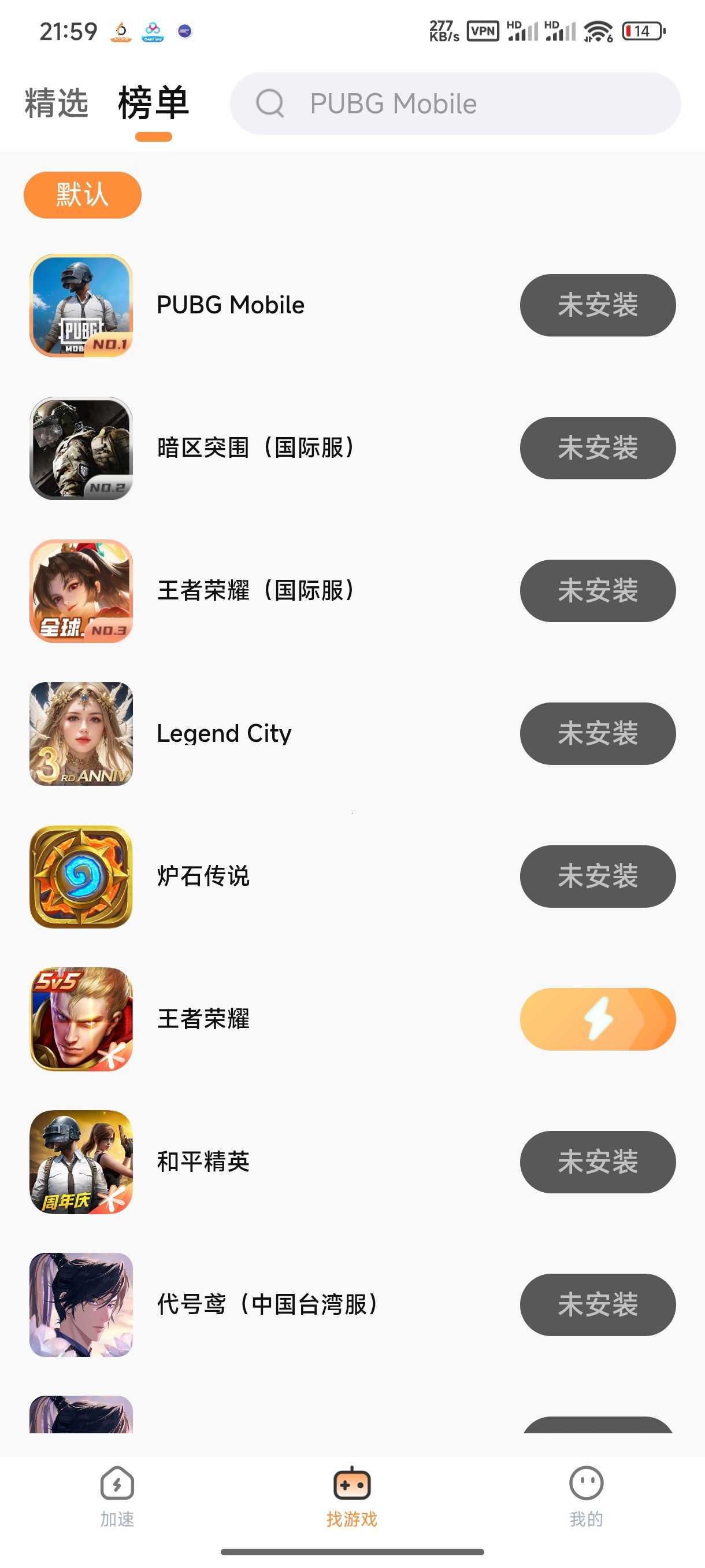Tap 未安装 button for Legend City
The image size is (705, 1568).
pos(598,734)
